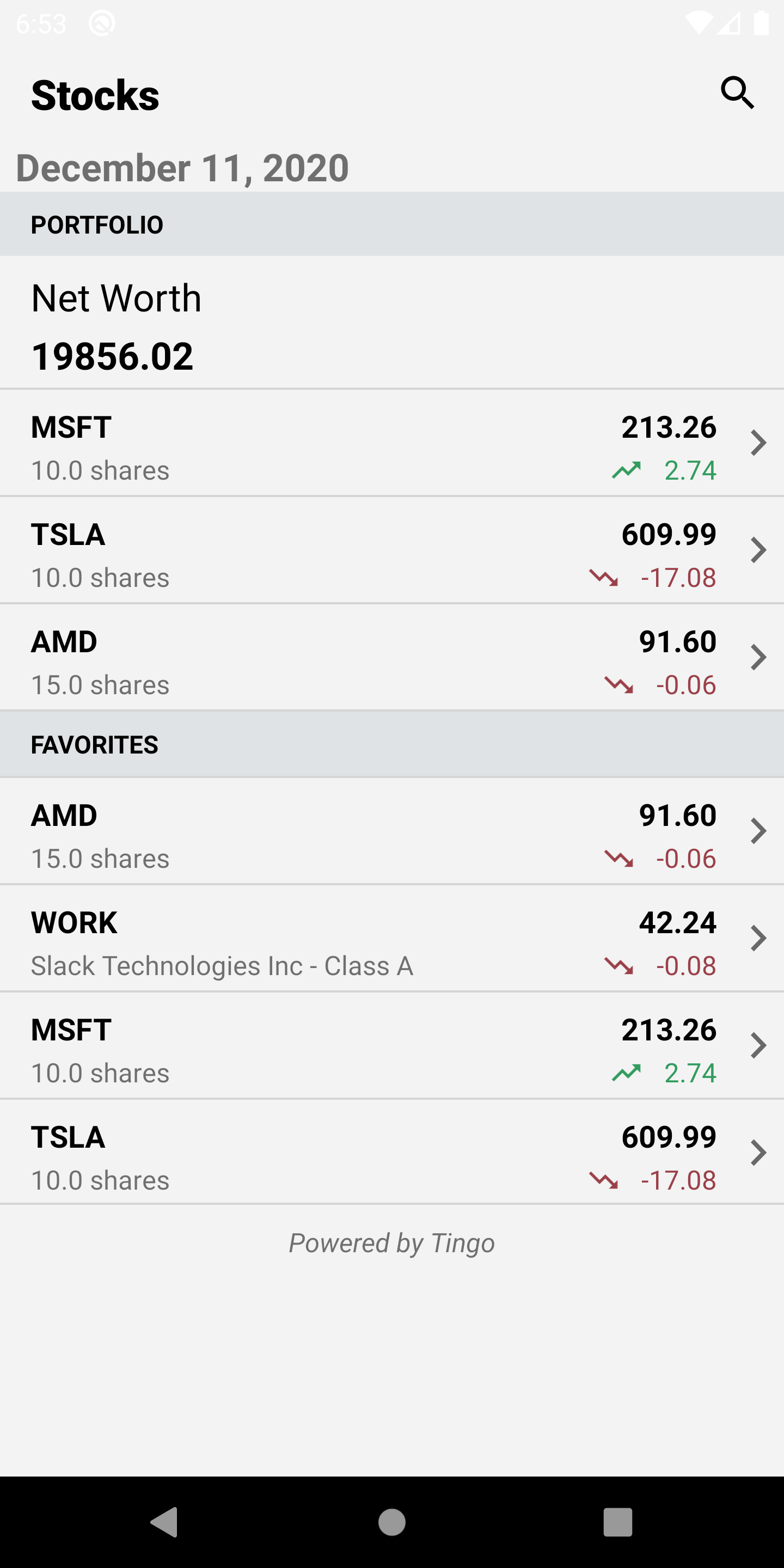Tap the system home button
The width and height of the screenshot is (784, 1568).
coord(392,1522)
